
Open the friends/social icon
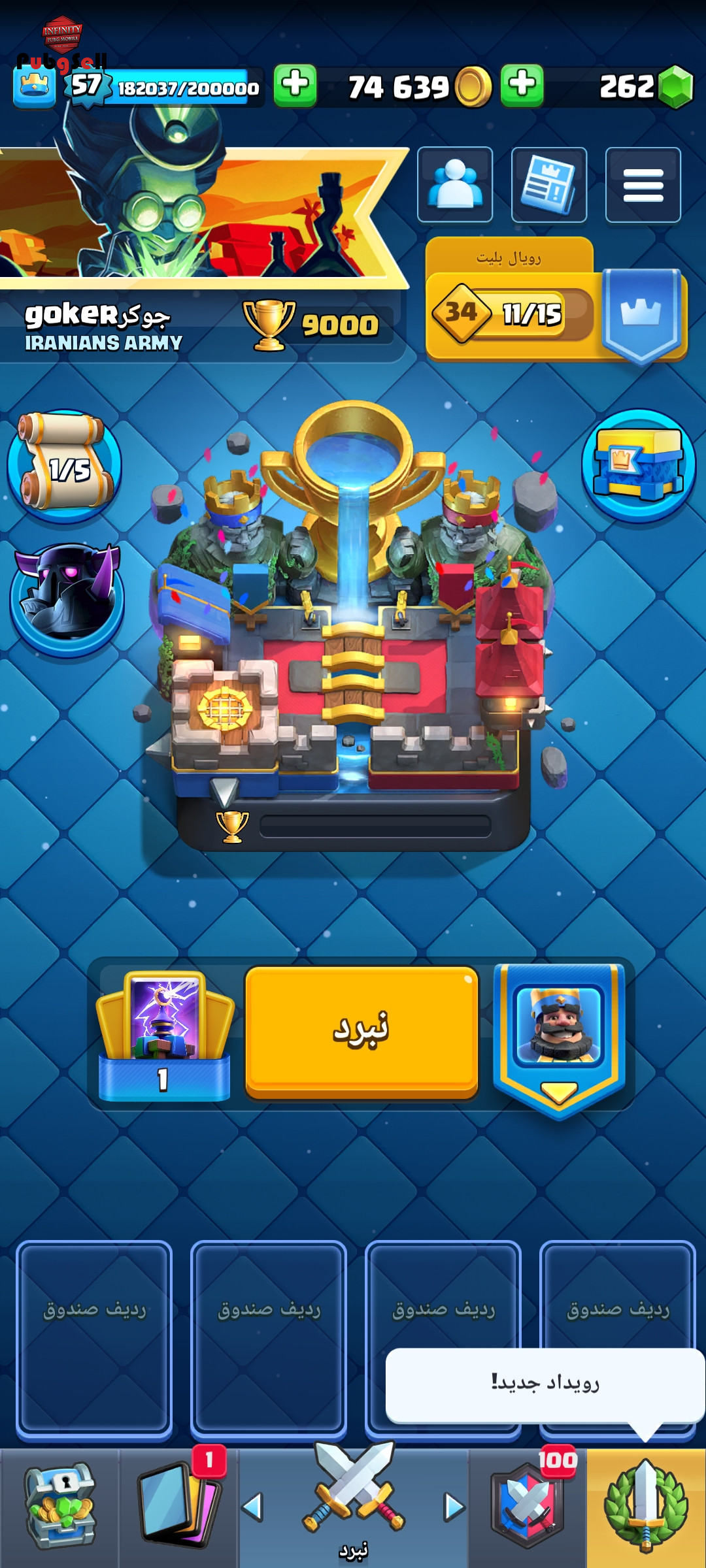(x=455, y=185)
